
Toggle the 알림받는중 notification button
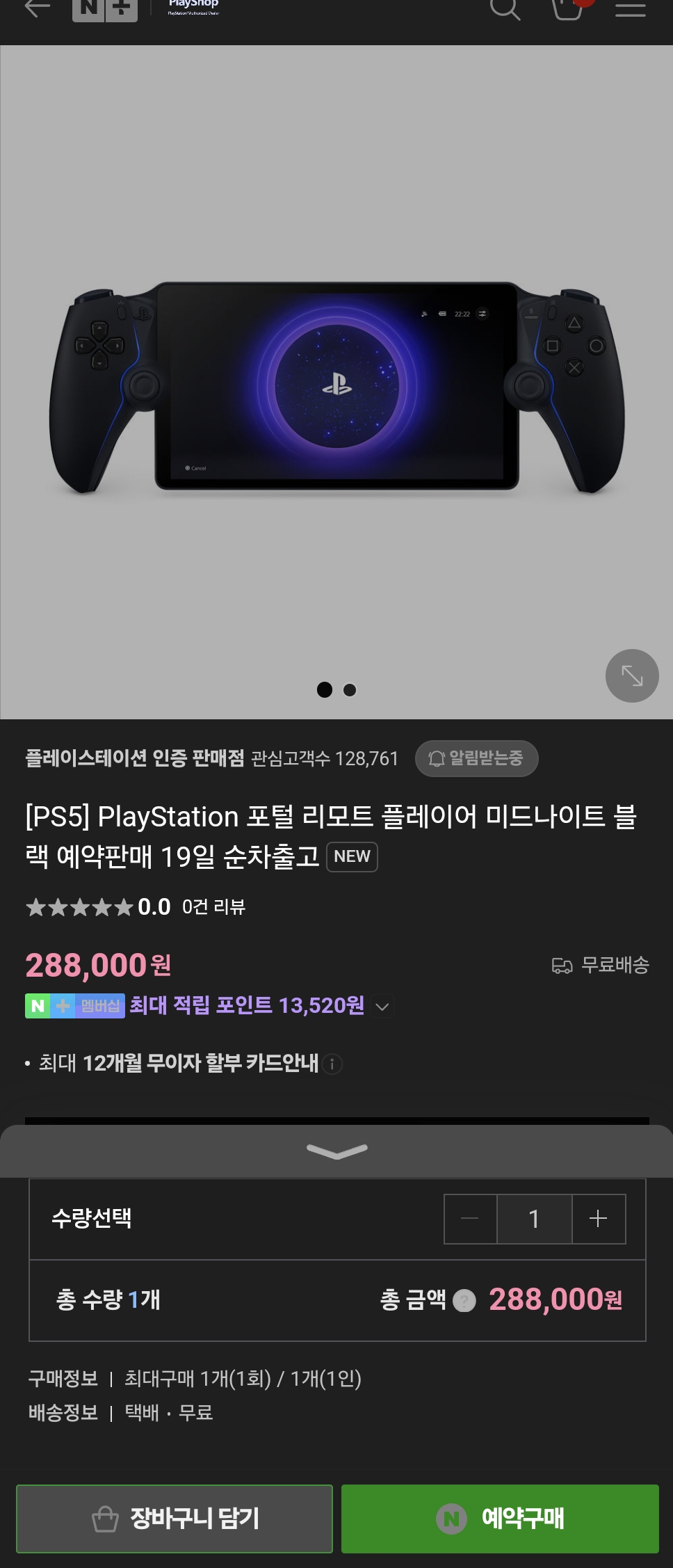tap(476, 758)
